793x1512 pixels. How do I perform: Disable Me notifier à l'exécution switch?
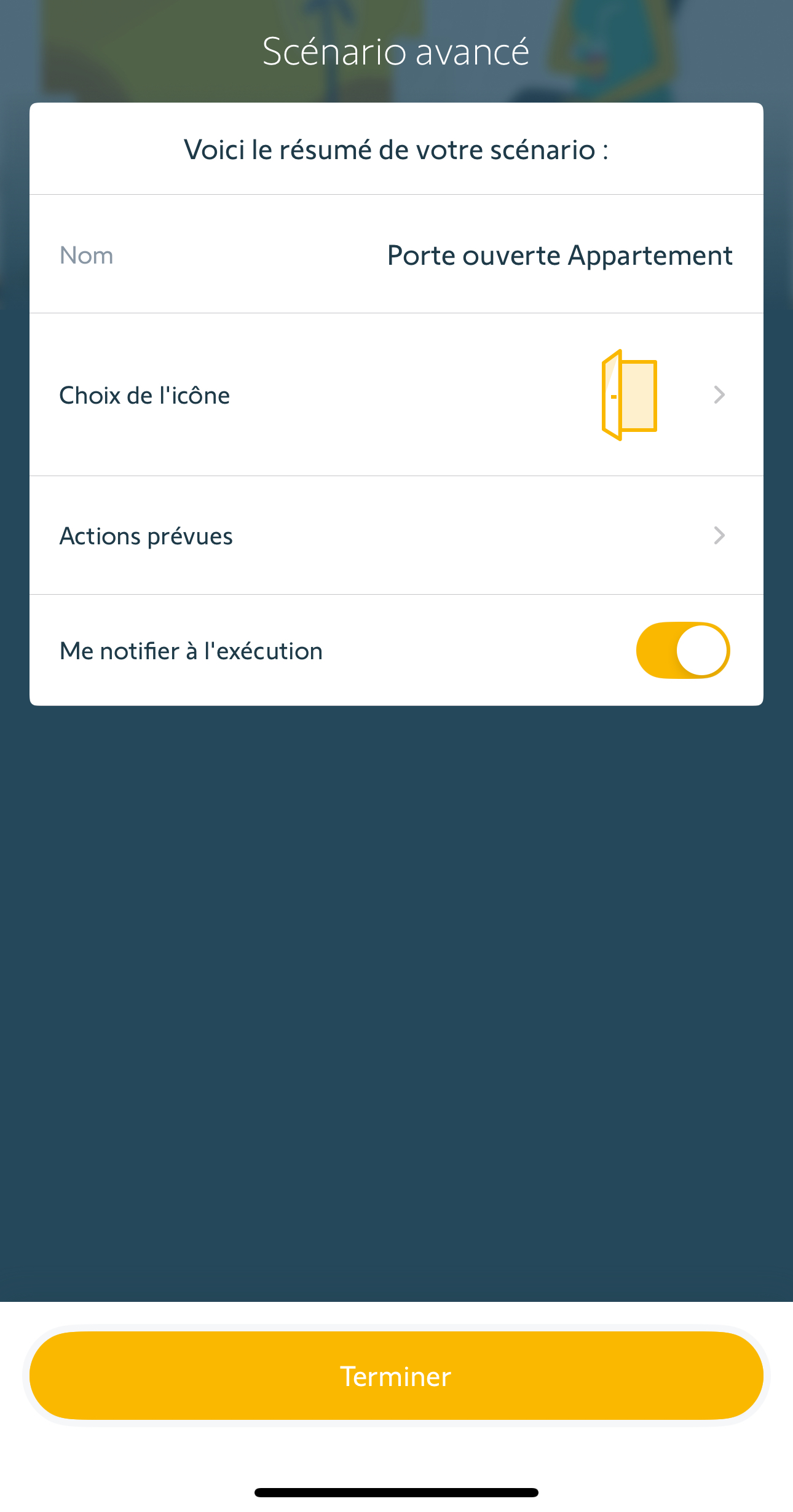[x=682, y=651]
